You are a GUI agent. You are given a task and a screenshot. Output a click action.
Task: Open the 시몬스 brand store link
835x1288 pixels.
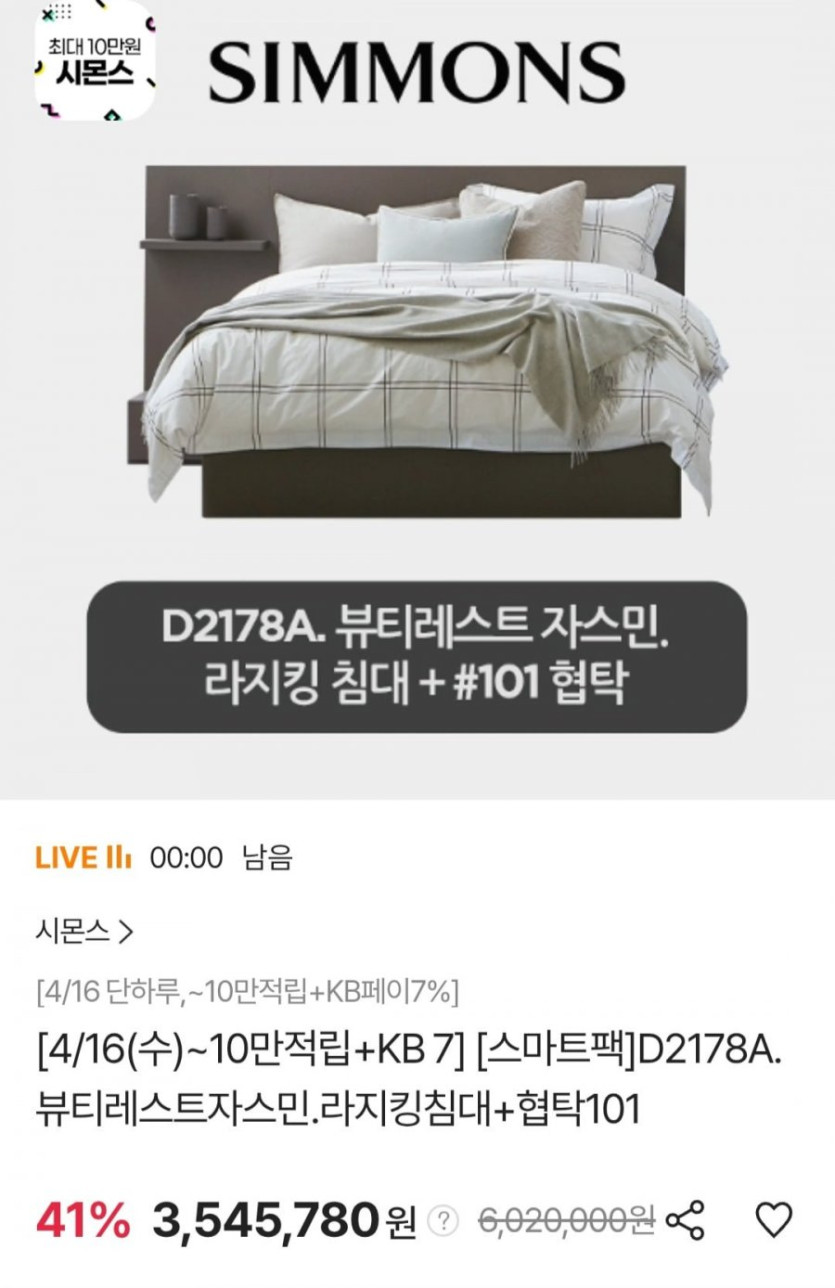click(83, 932)
